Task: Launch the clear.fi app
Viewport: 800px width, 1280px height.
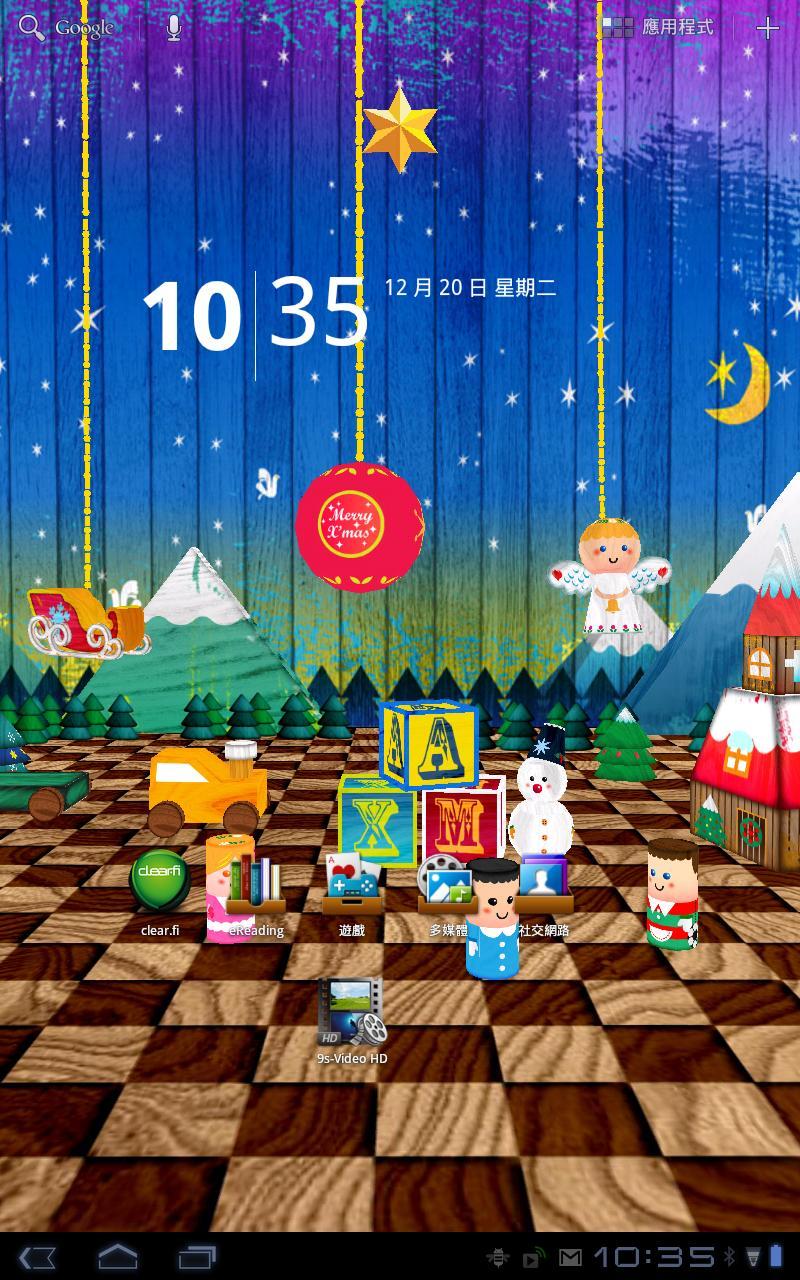Action: click(160, 882)
